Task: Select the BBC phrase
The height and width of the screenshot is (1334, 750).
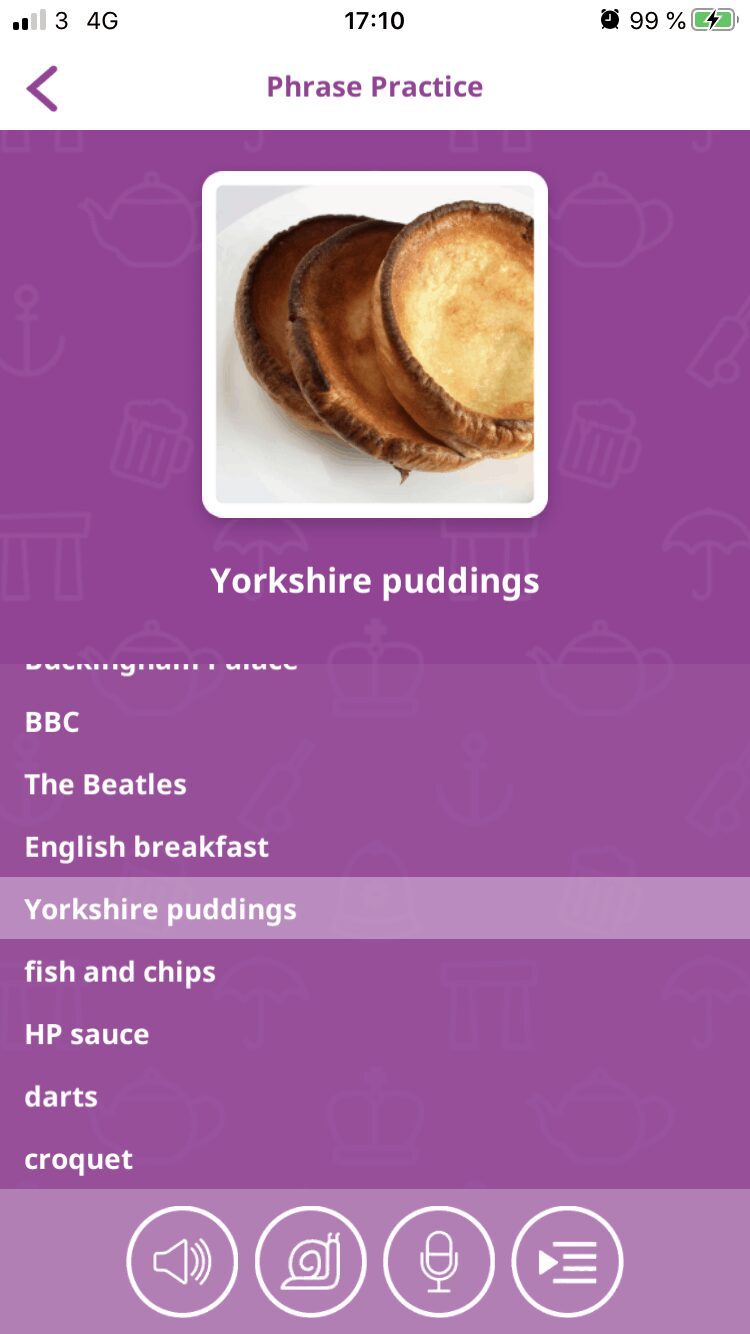Action: [375, 722]
